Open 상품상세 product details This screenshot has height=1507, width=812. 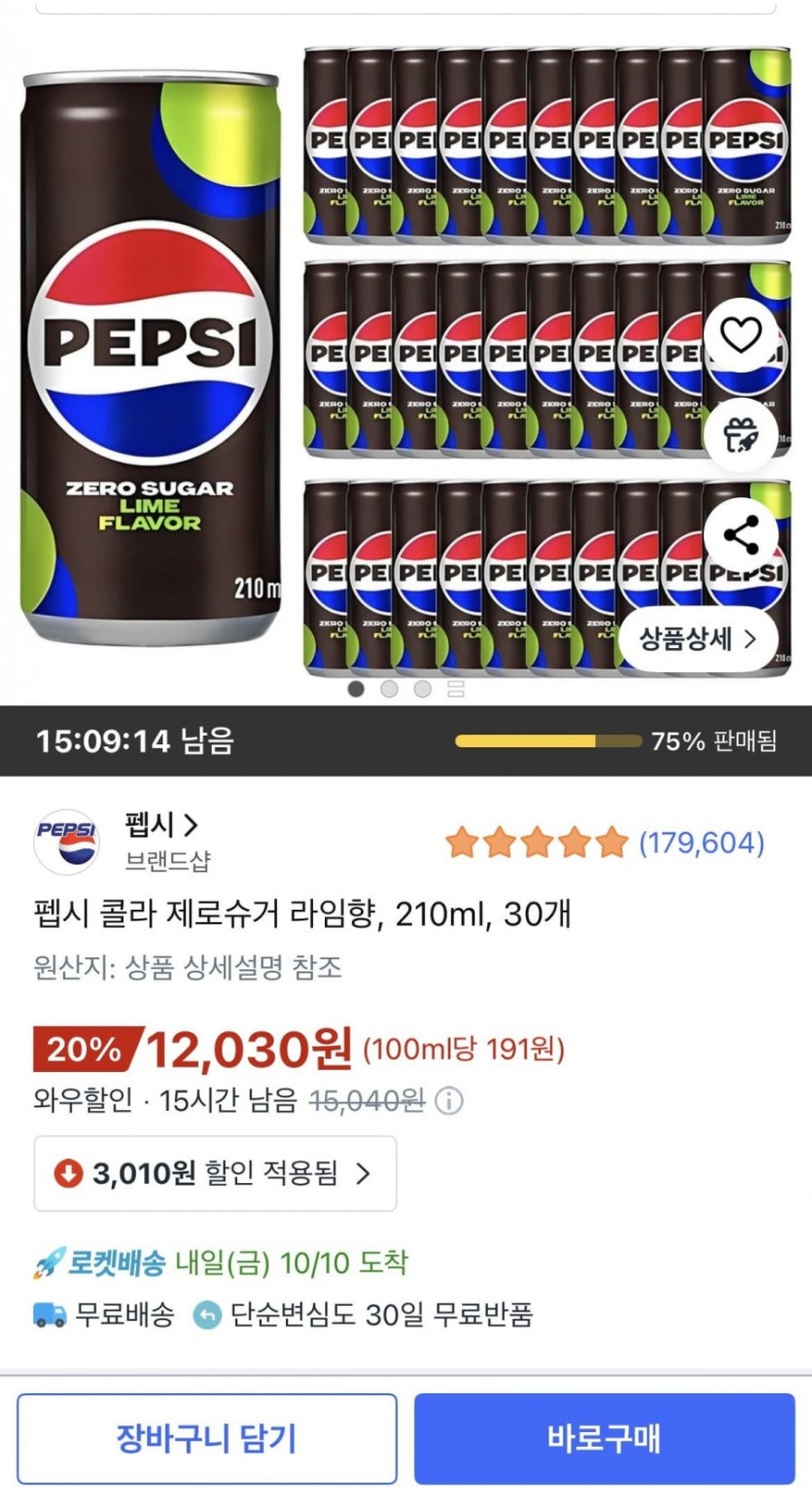(x=697, y=639)
